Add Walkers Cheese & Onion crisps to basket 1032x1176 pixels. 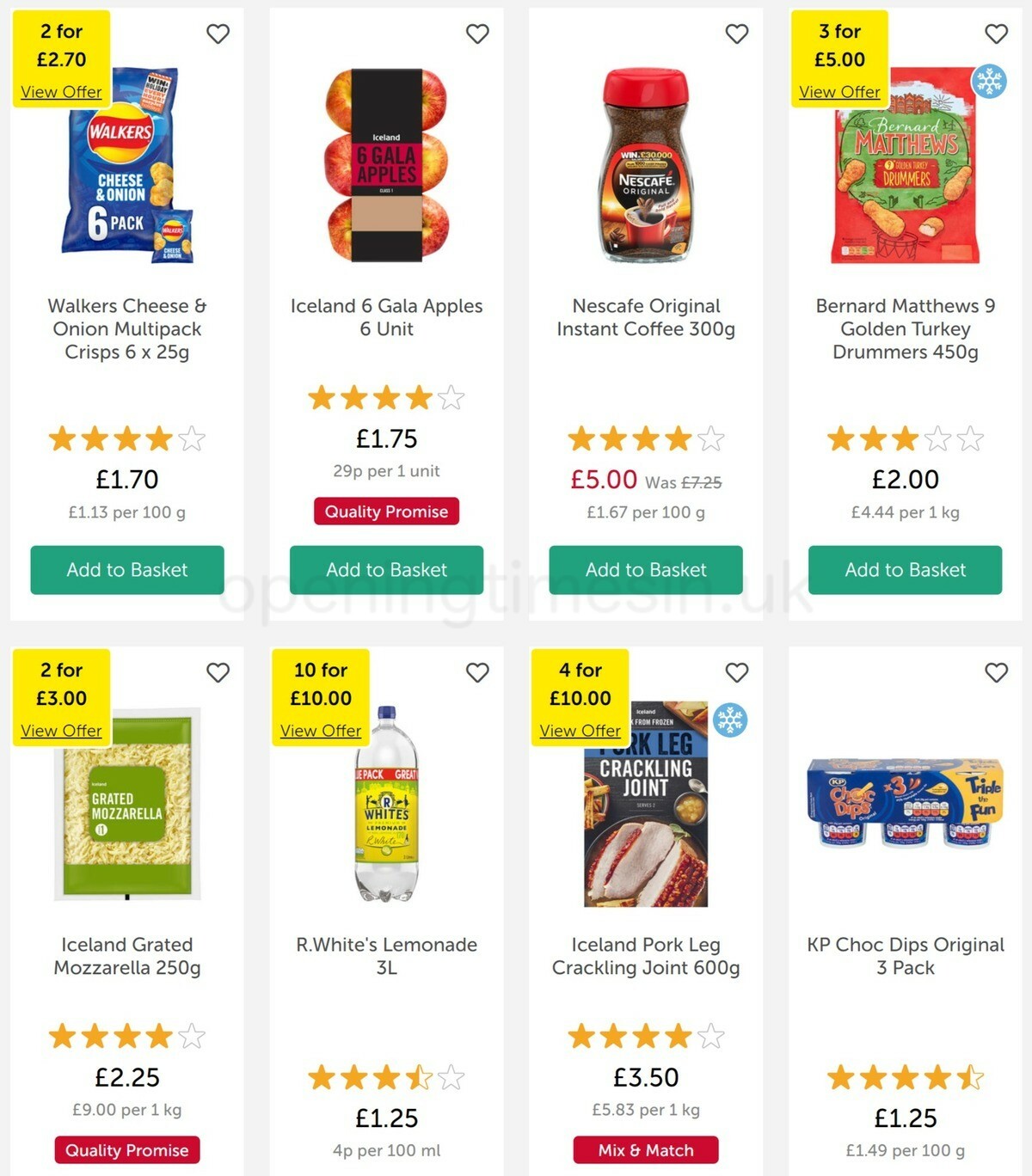pos(127,570)
